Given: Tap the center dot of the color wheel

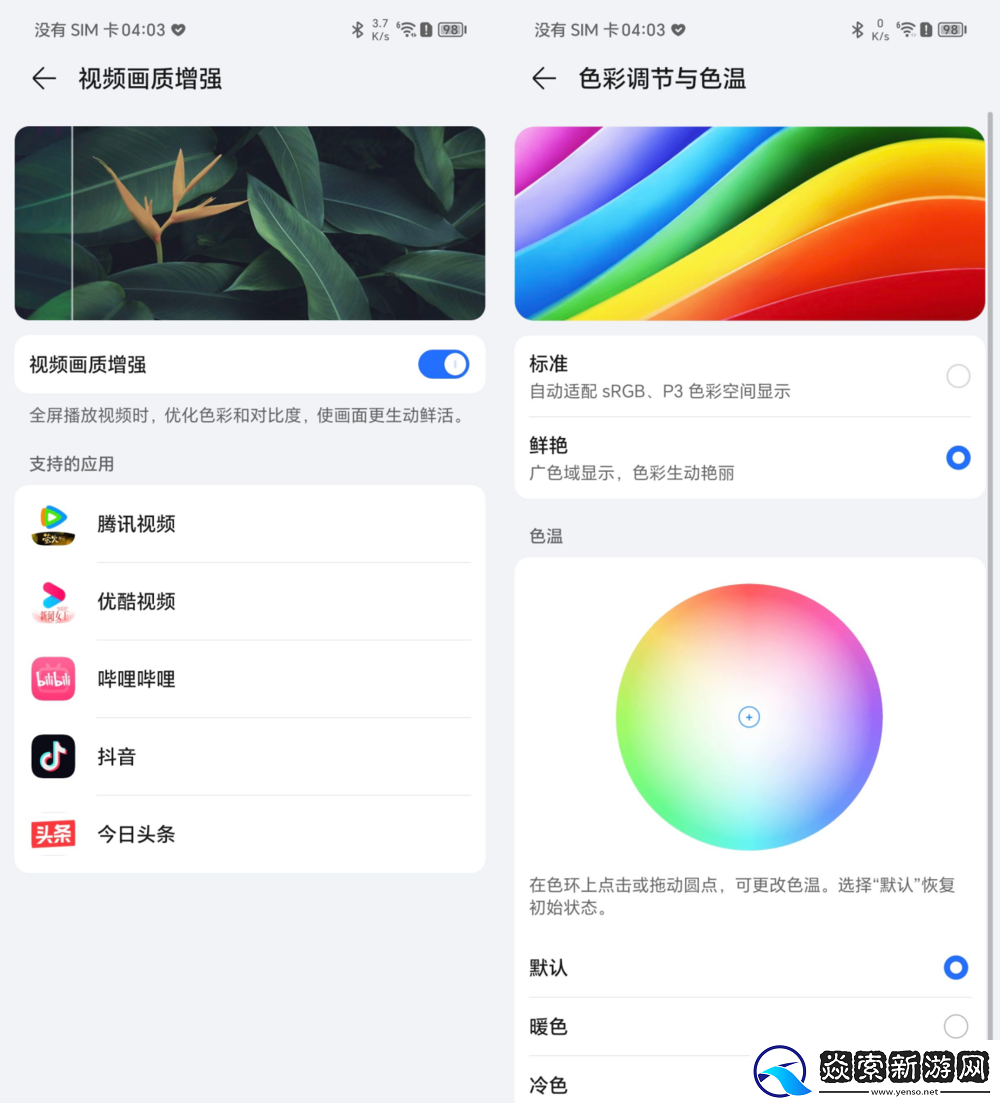Looking at the screenshot, I should 749,716.
